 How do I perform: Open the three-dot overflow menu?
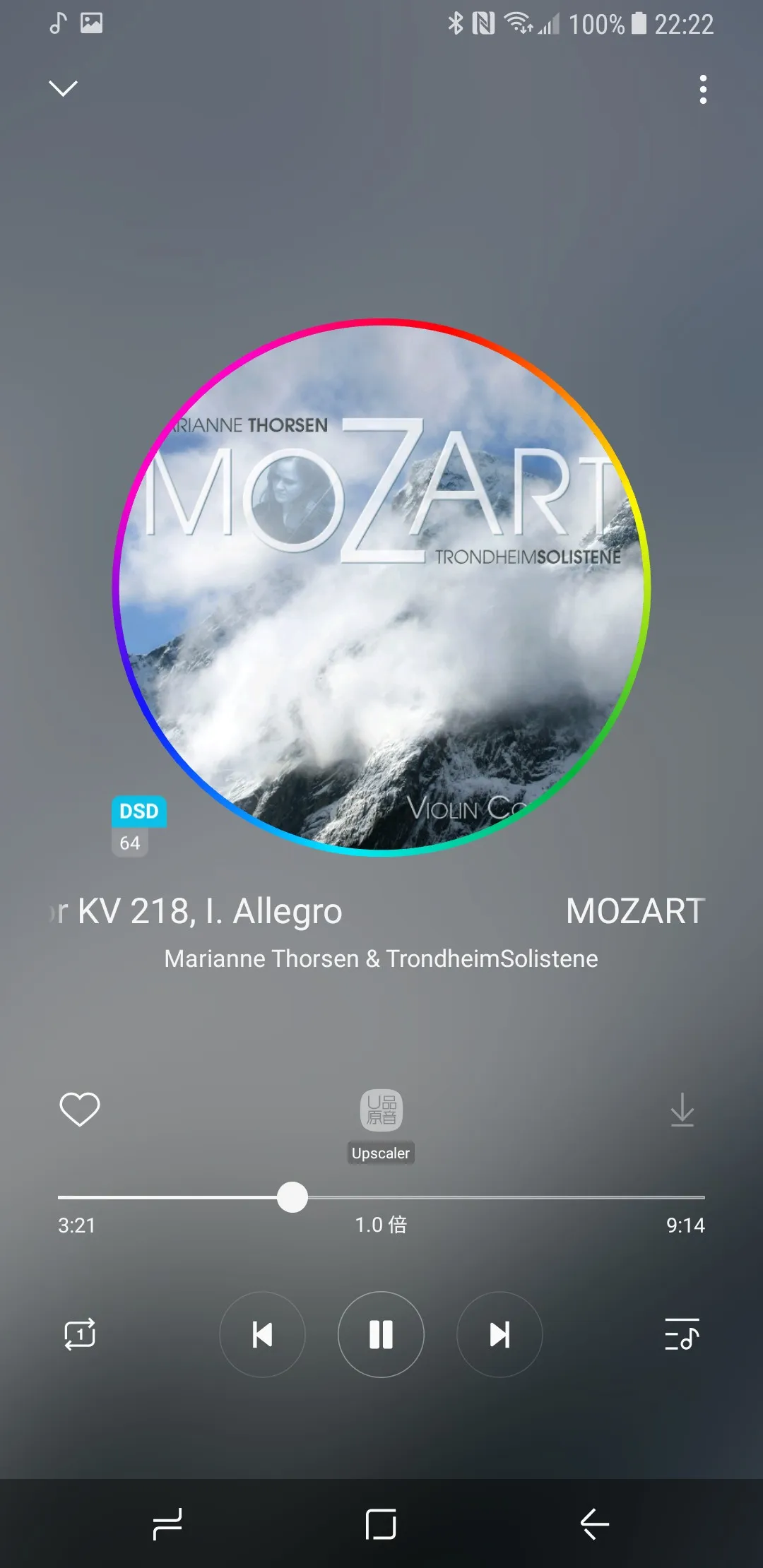coord(702,90)
